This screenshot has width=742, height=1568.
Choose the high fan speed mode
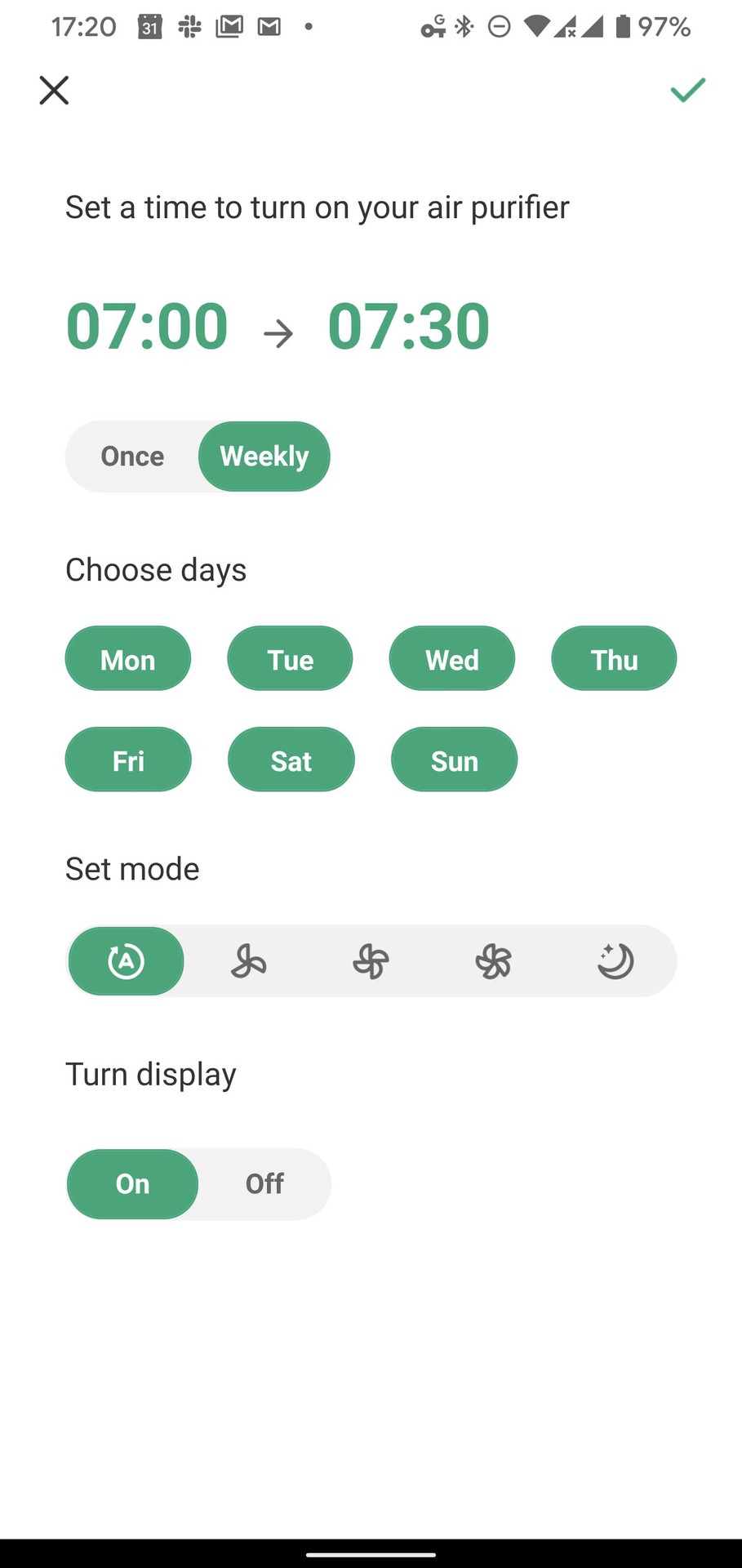click(x=493, y=961)
